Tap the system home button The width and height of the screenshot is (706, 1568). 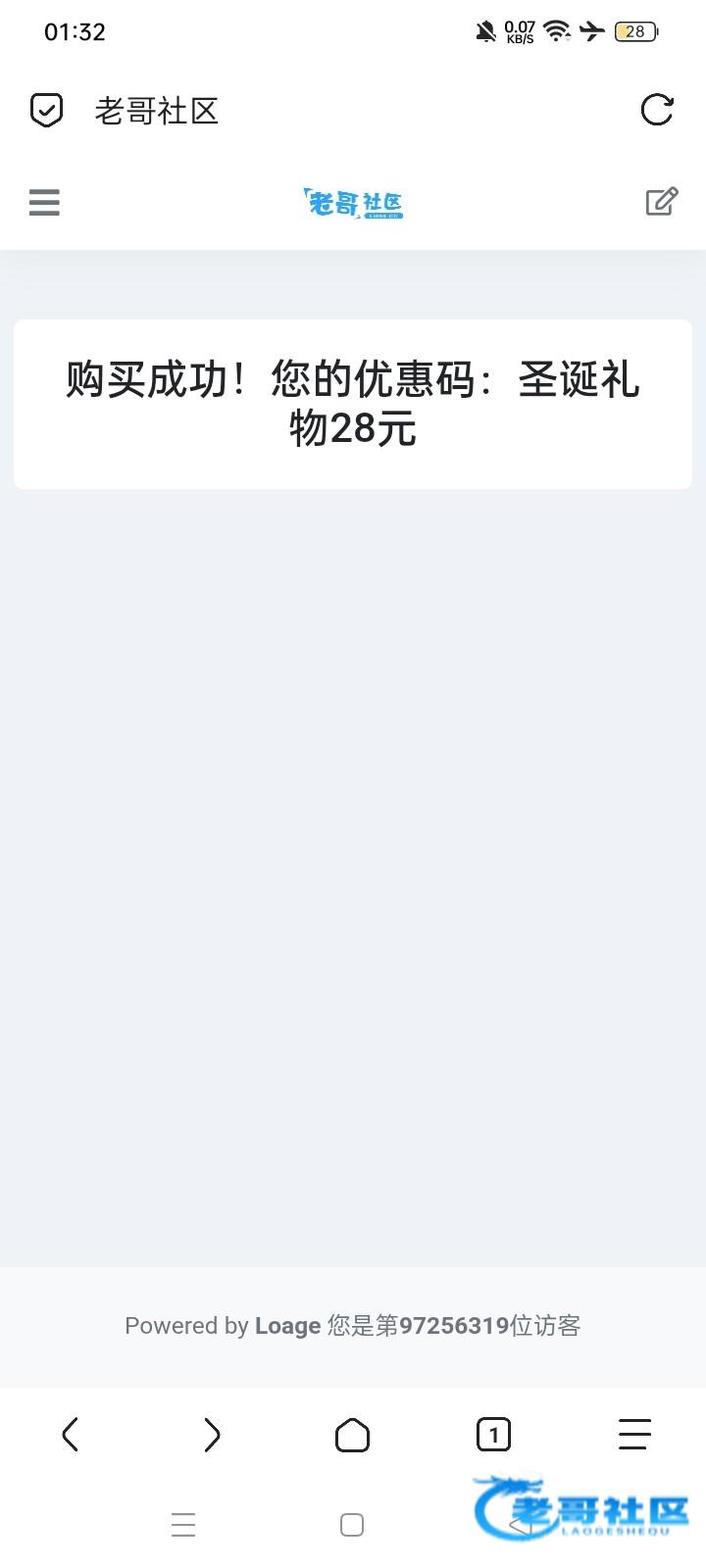click(x=352, y=1525)
